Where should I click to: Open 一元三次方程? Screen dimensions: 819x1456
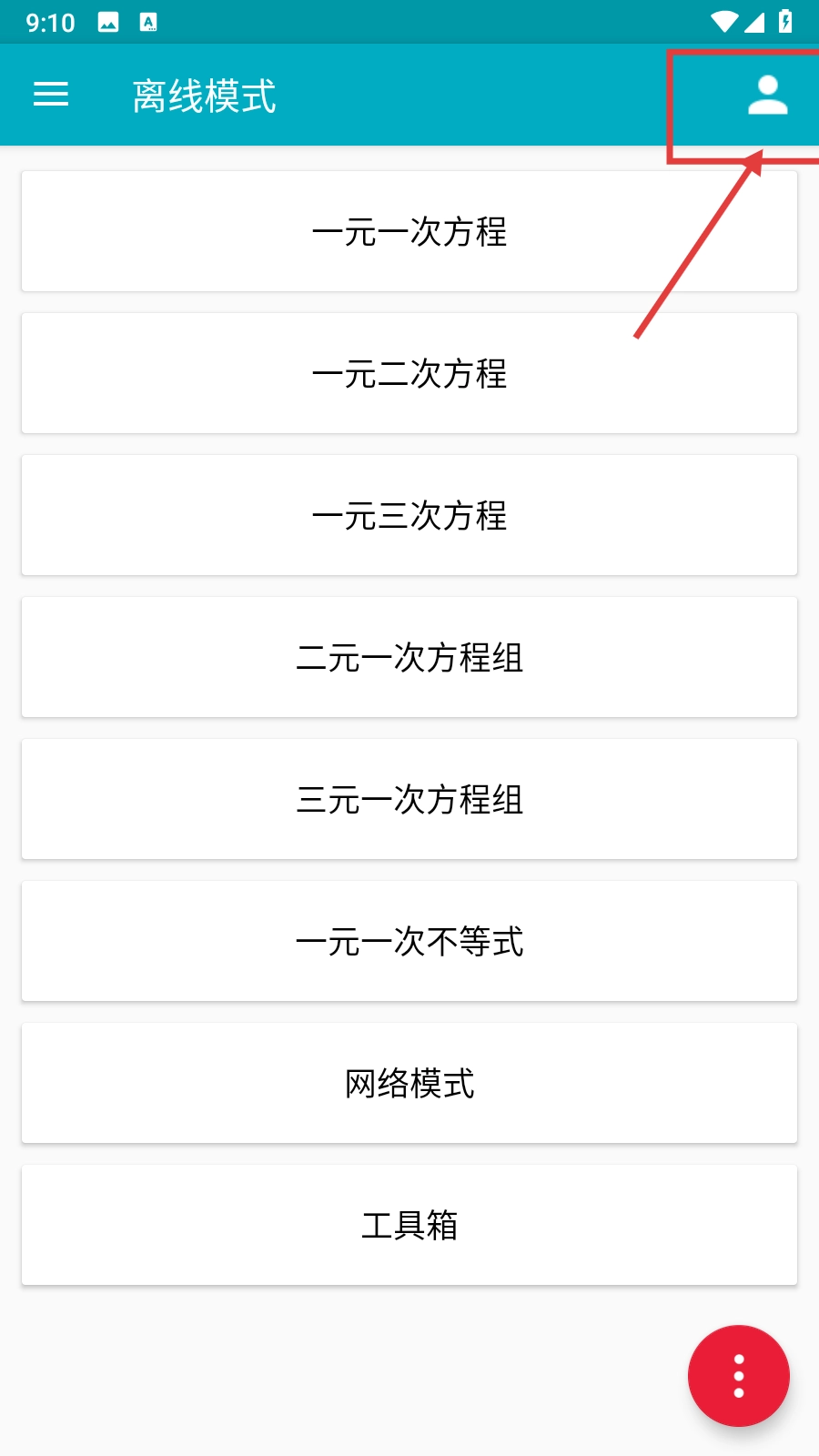click(x=409, y=515)
